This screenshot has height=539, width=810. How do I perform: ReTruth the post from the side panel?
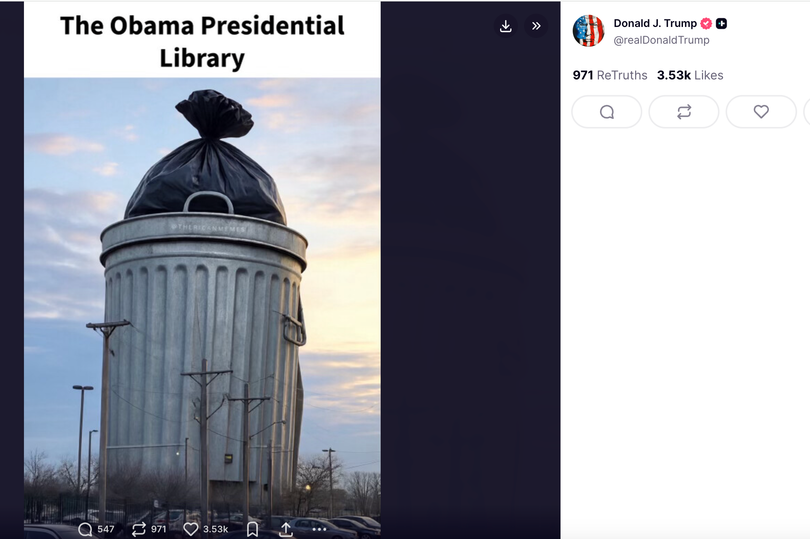684,112
